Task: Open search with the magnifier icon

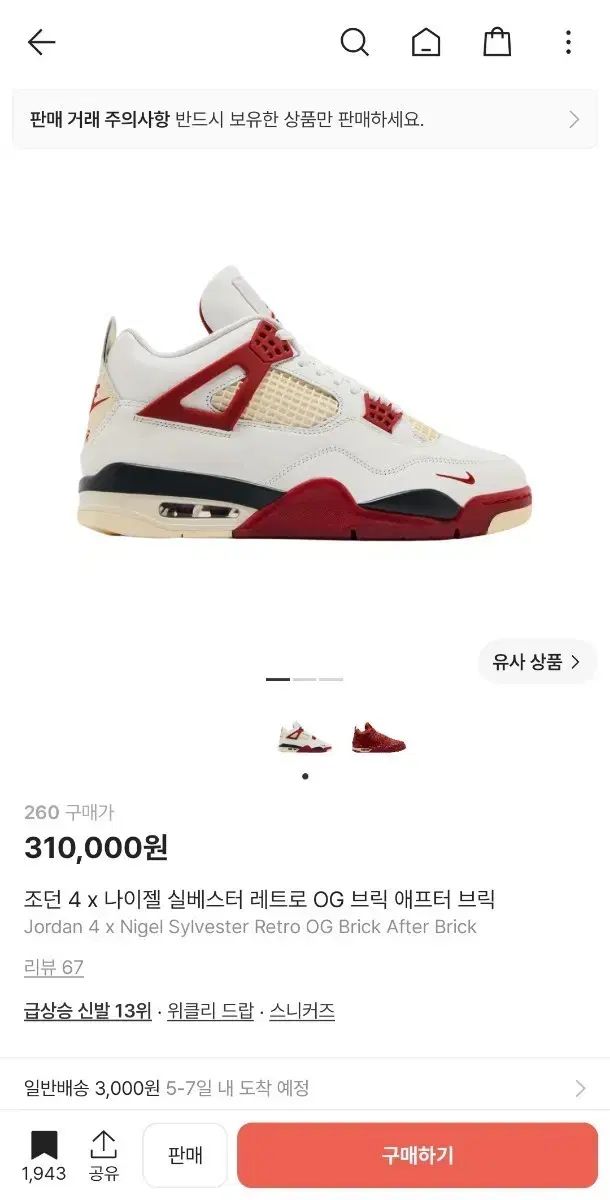Action: pyautogui.click(x=355, y=42)
